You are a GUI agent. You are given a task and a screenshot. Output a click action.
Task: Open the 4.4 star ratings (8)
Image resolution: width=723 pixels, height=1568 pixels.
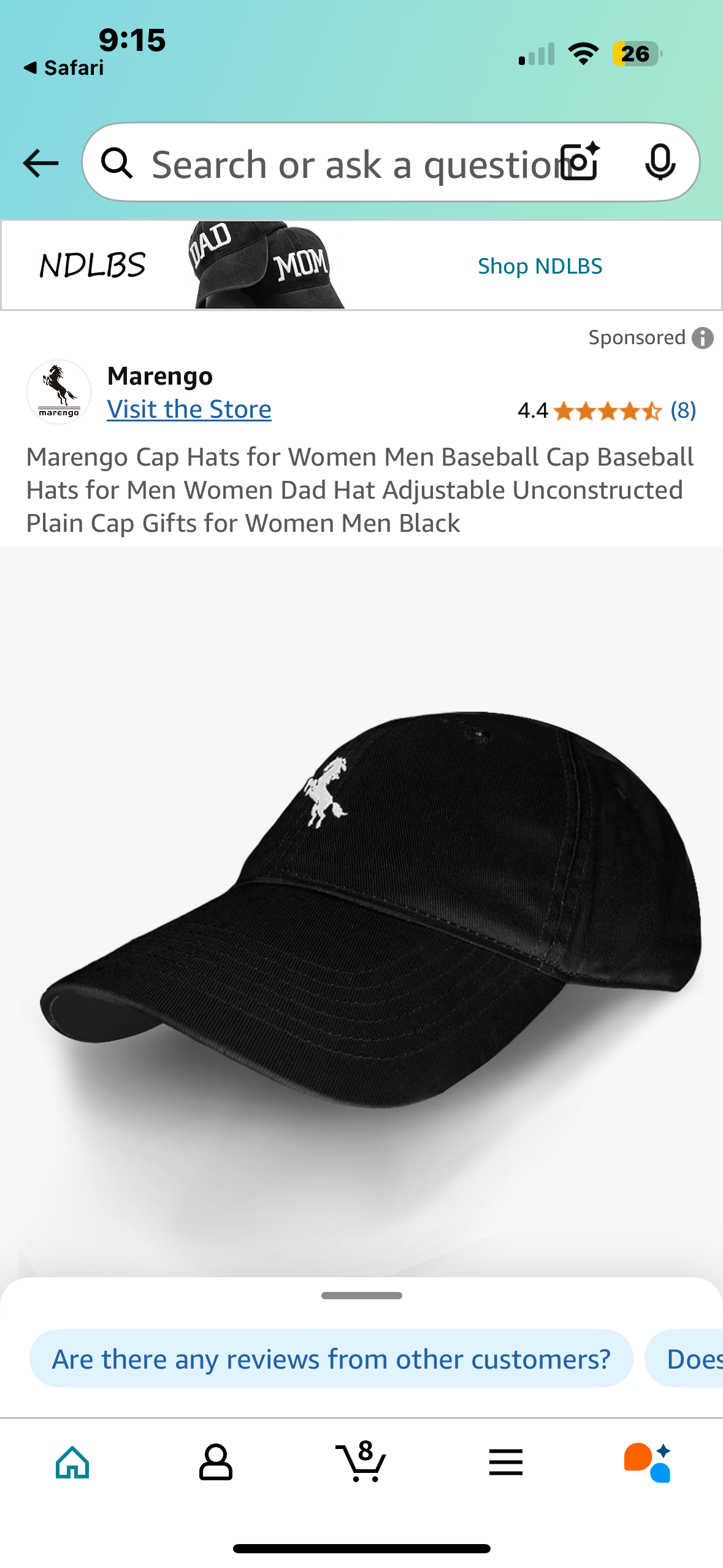(606, 410)
